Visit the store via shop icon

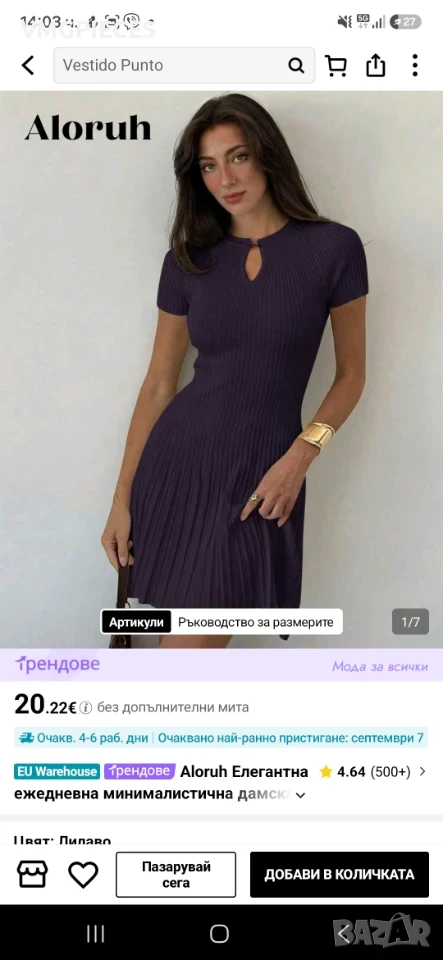[x=32, y=874]
